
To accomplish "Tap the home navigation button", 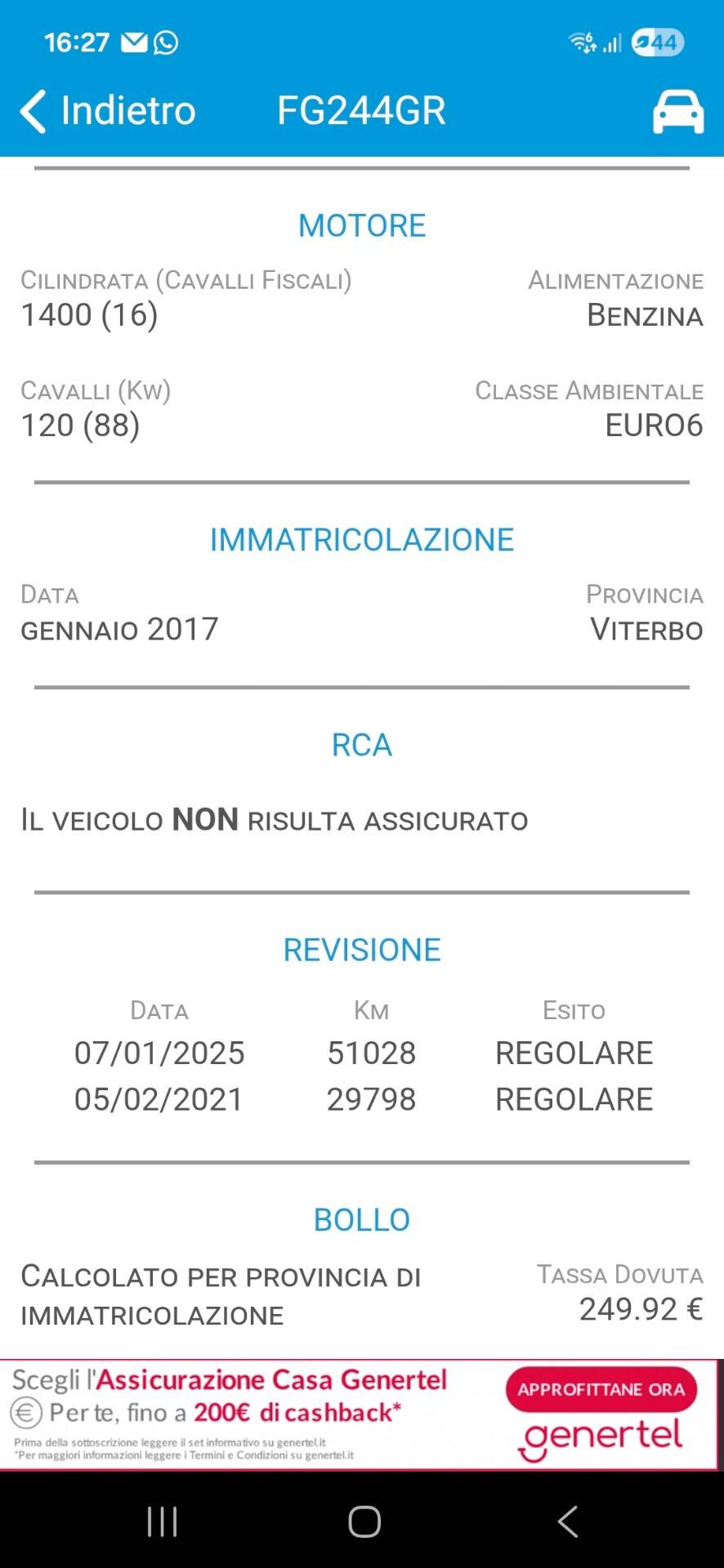I will click(x=362, y=1521).
